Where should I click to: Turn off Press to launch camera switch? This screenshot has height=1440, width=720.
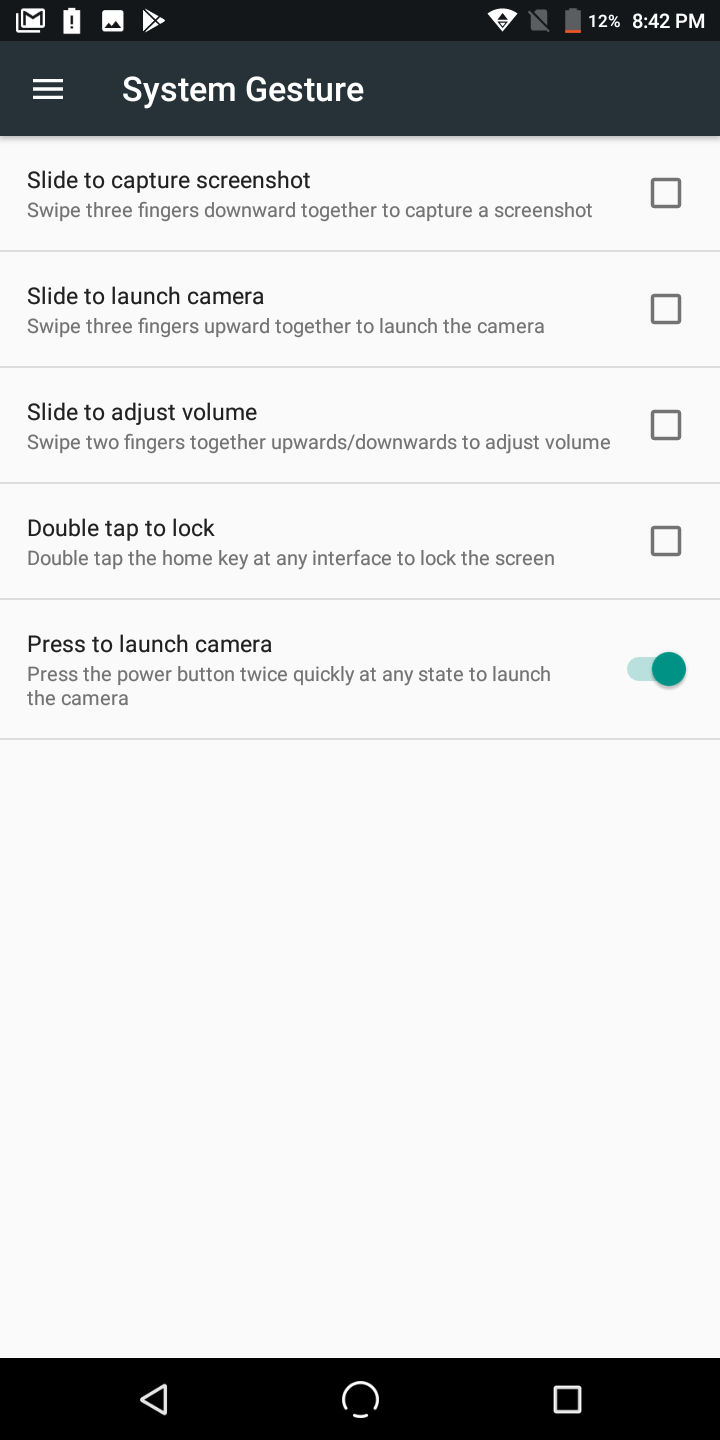point(657,669)
